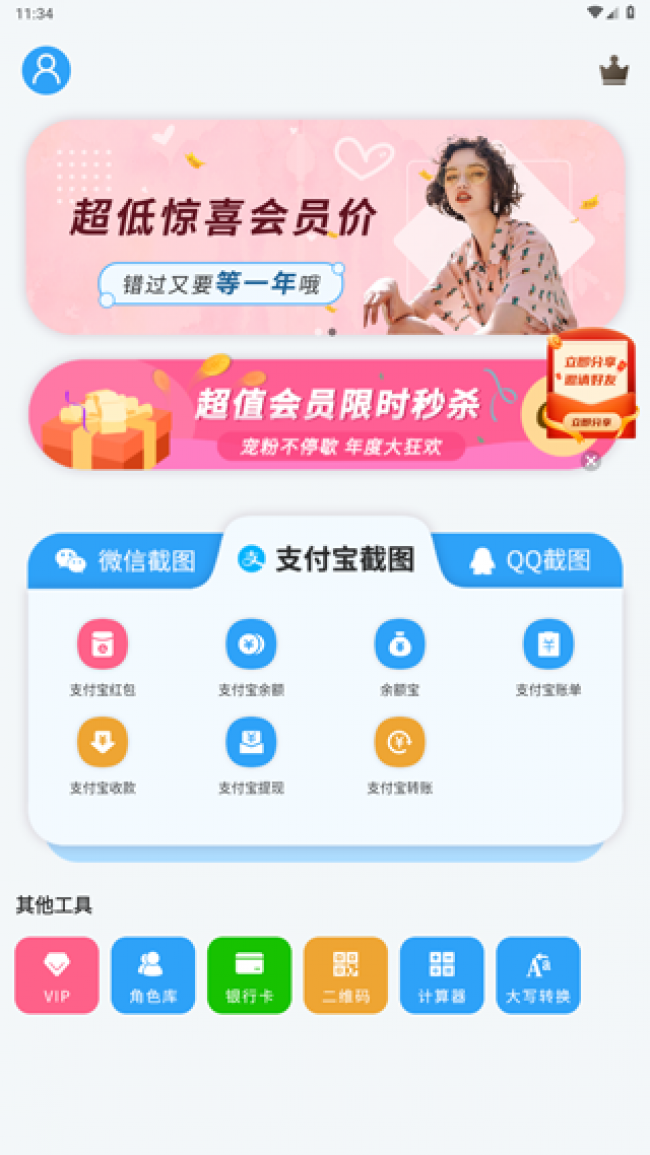Open the 超低惊喜会员价 banner
The image size is (650, 1155).
(325, 227)
